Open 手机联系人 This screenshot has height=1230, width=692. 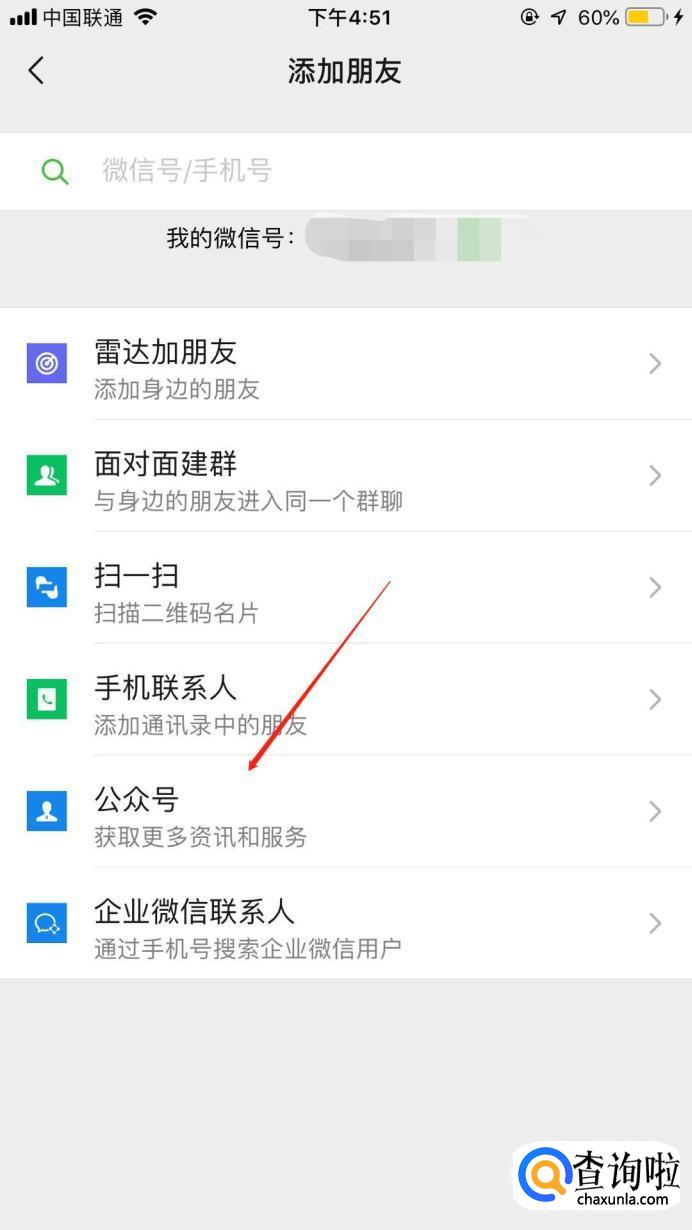pos(346,700)
